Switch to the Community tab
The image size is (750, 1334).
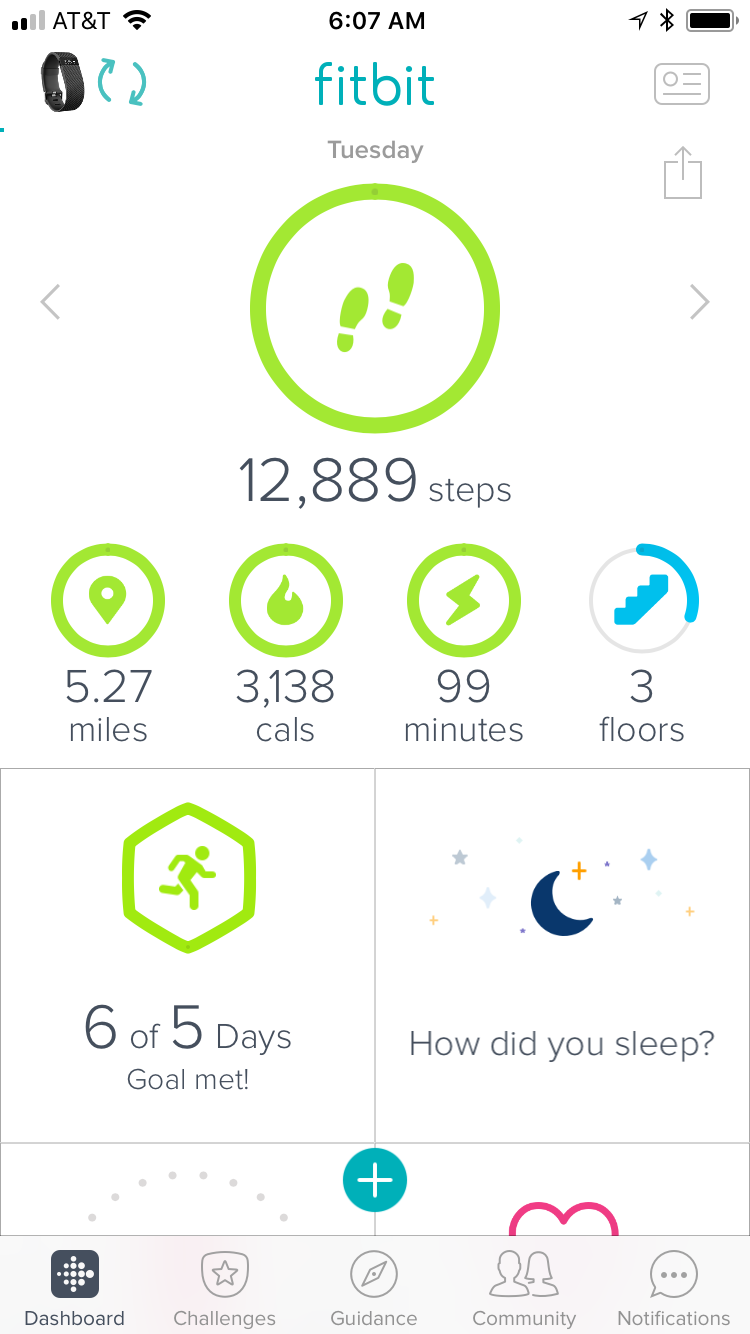(524, 1288)
